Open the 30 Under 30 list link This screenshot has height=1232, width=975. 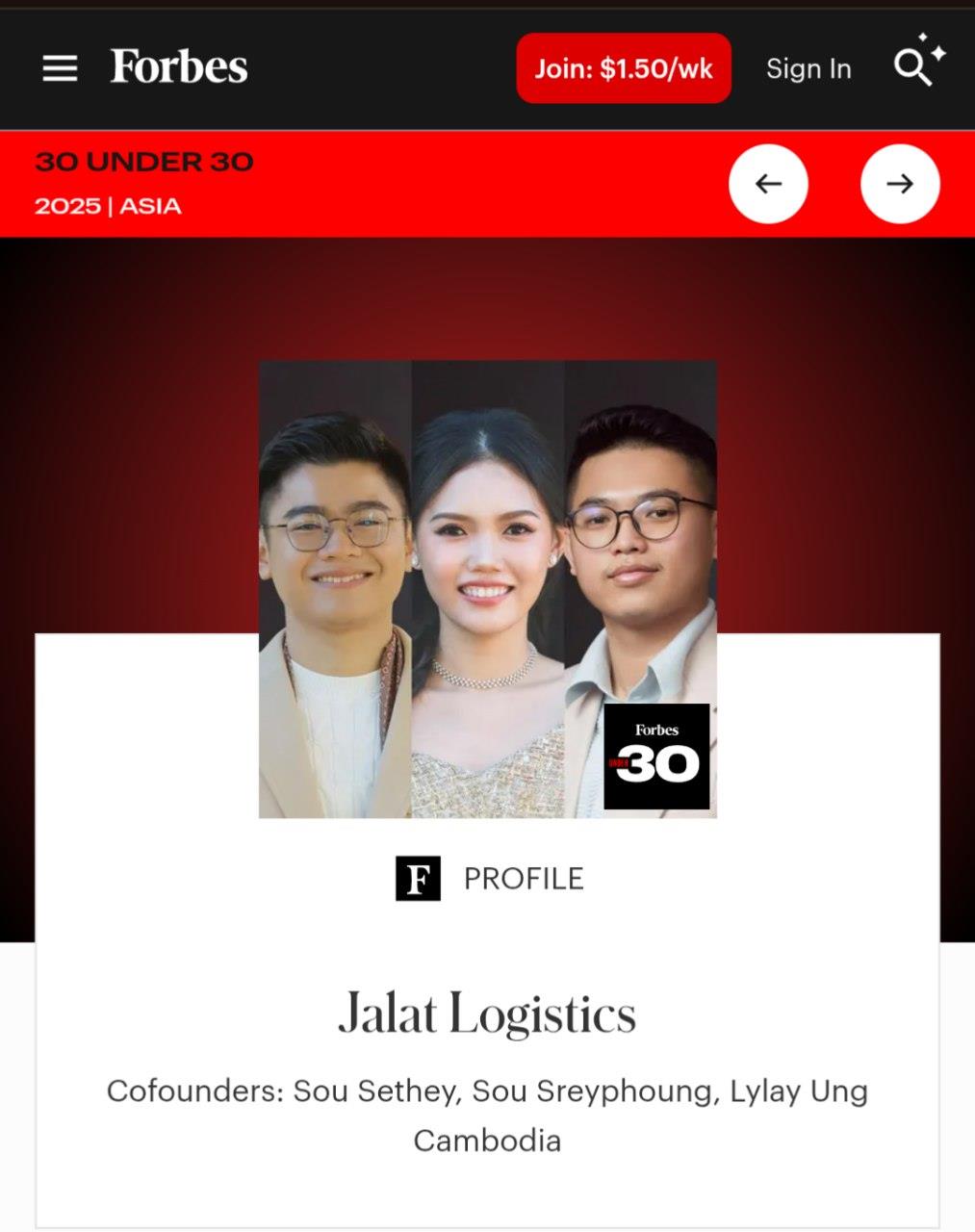(x=144, y=162)
